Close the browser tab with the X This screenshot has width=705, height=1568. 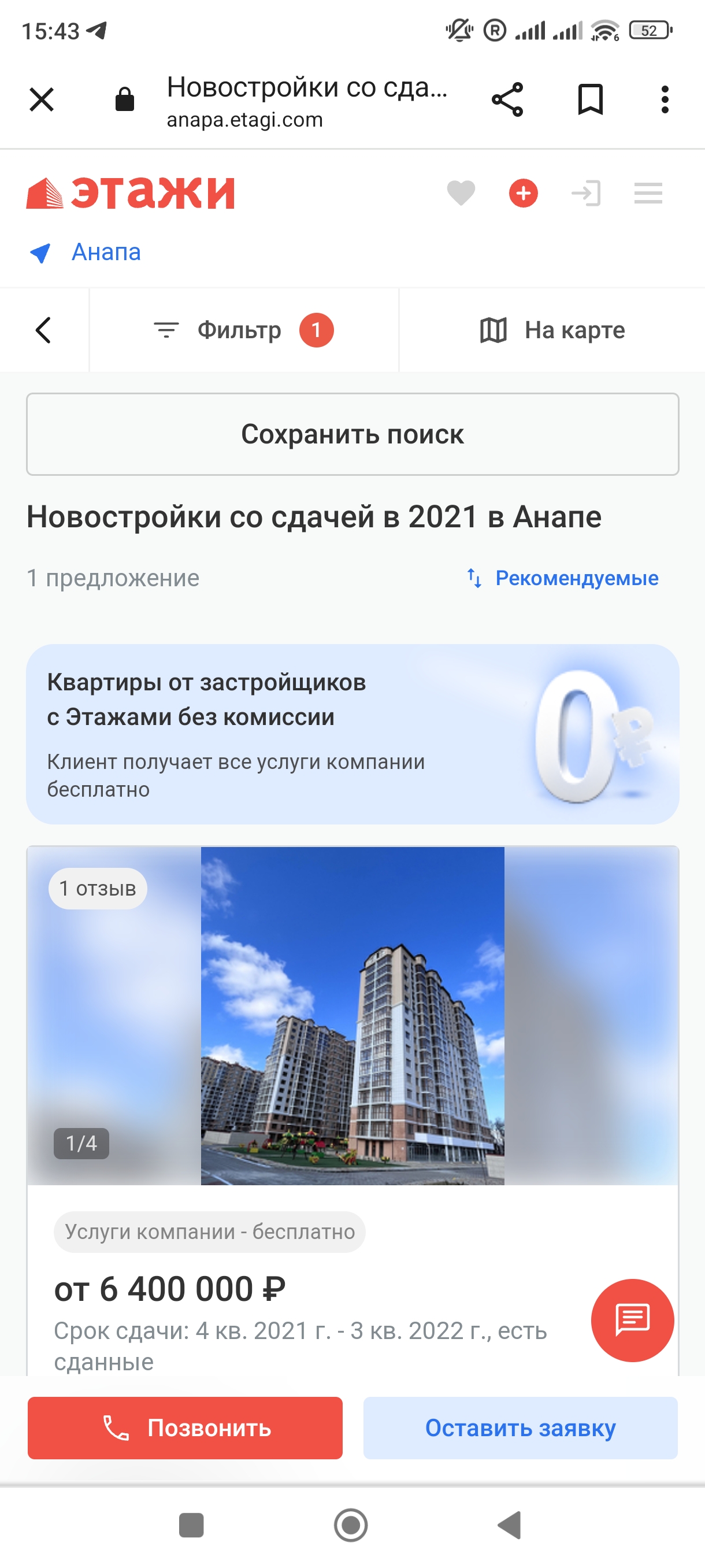(42, 99)
